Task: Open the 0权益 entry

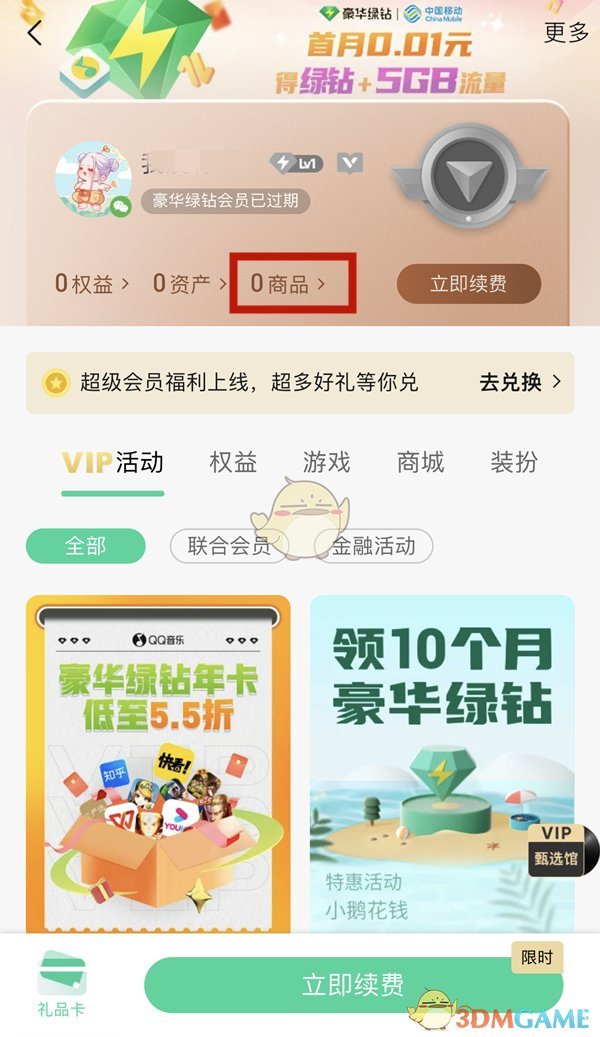Action: [92, 284]
